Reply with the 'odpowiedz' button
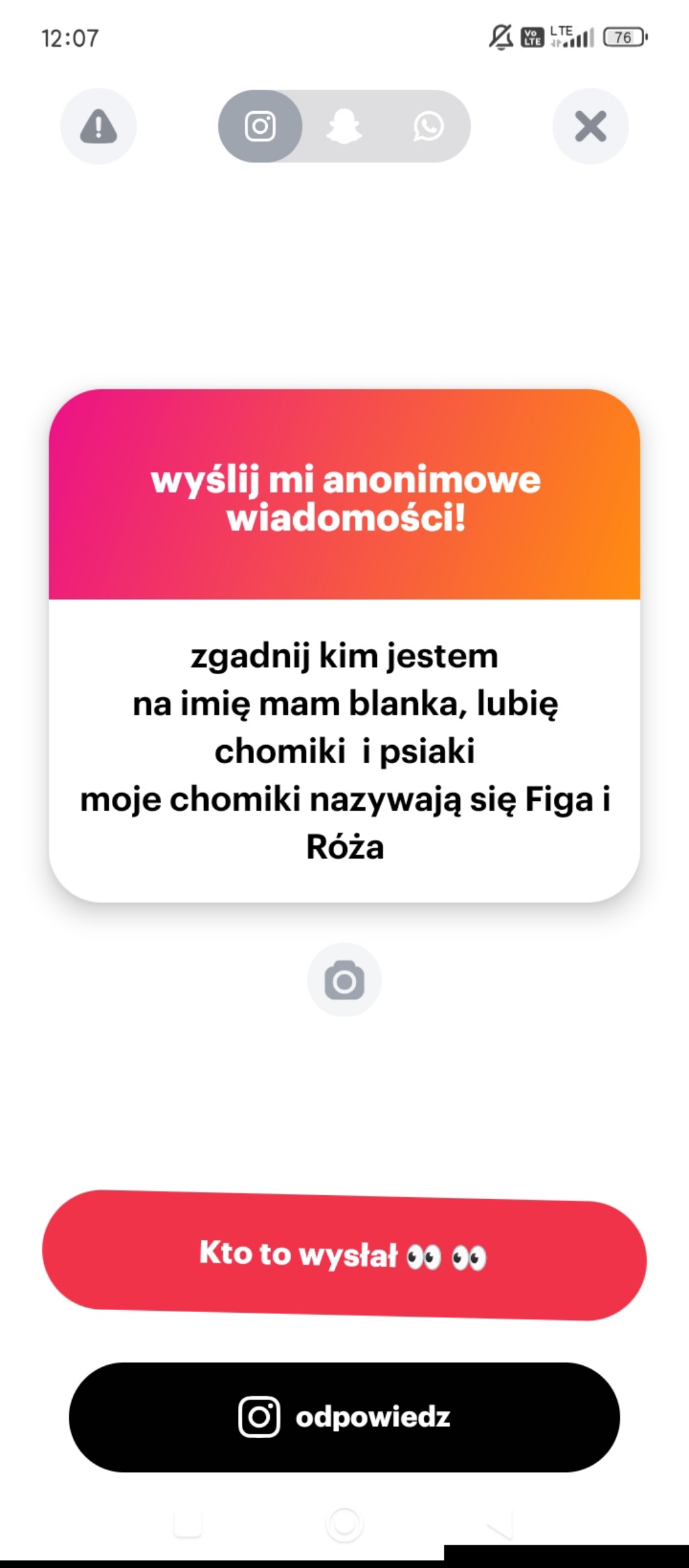689x1568 pixels. click(344, 1417)
